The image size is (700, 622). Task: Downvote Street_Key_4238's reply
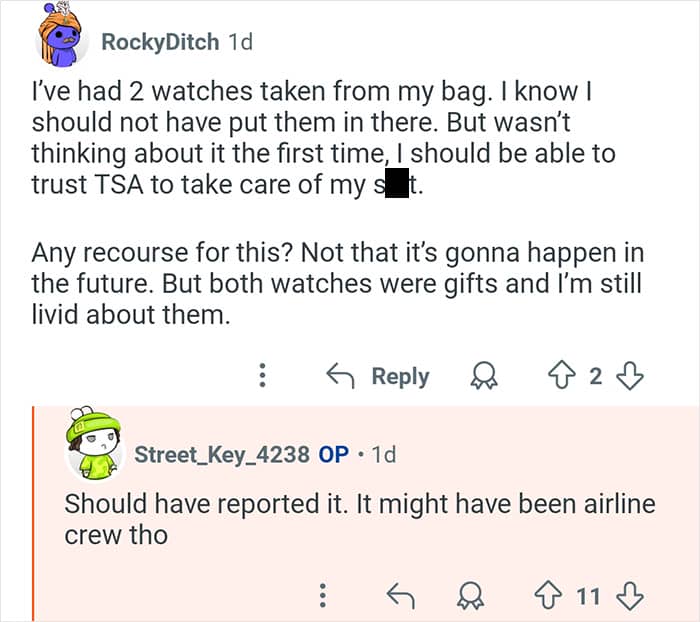tap(629, 596)
